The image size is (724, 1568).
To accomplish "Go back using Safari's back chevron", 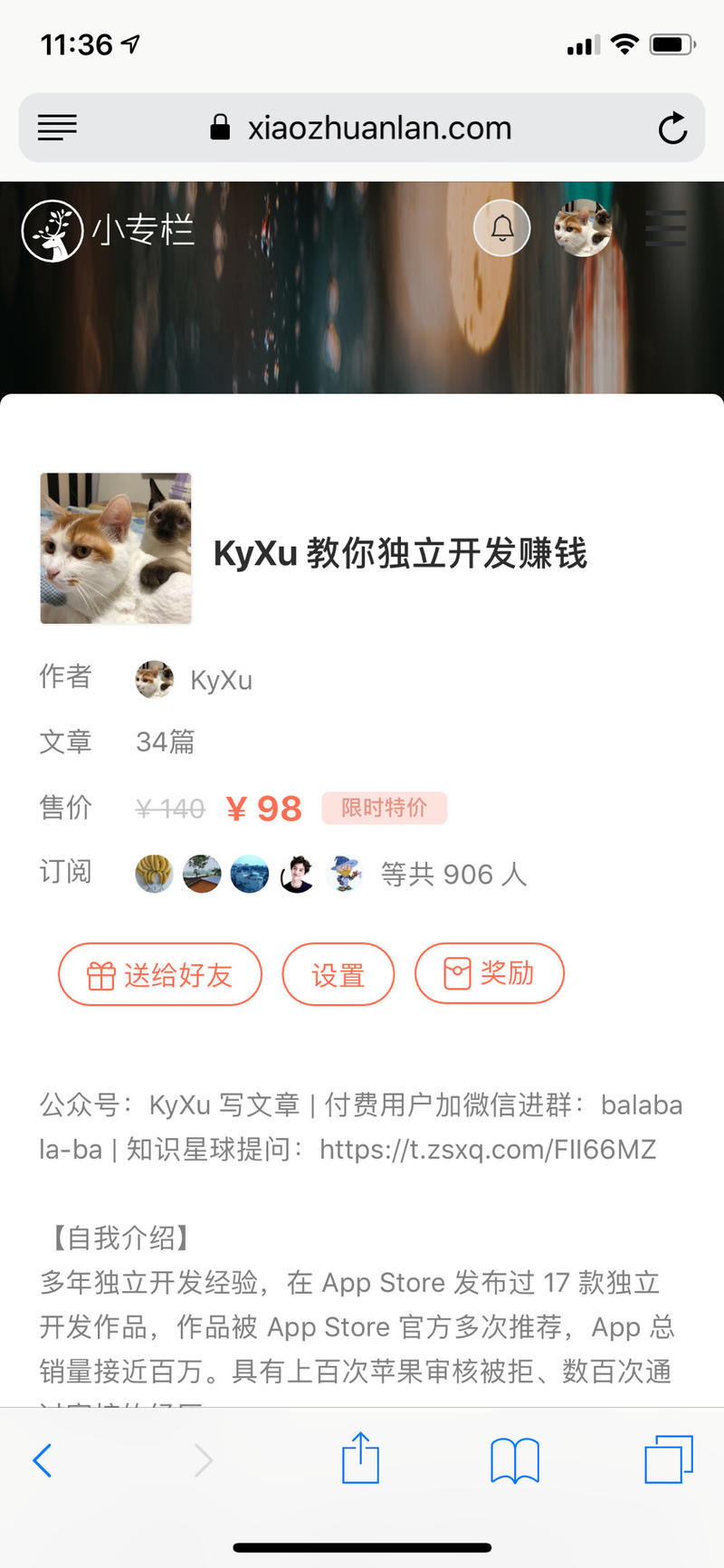I will pyautogui.click(x=43, y=1459).
